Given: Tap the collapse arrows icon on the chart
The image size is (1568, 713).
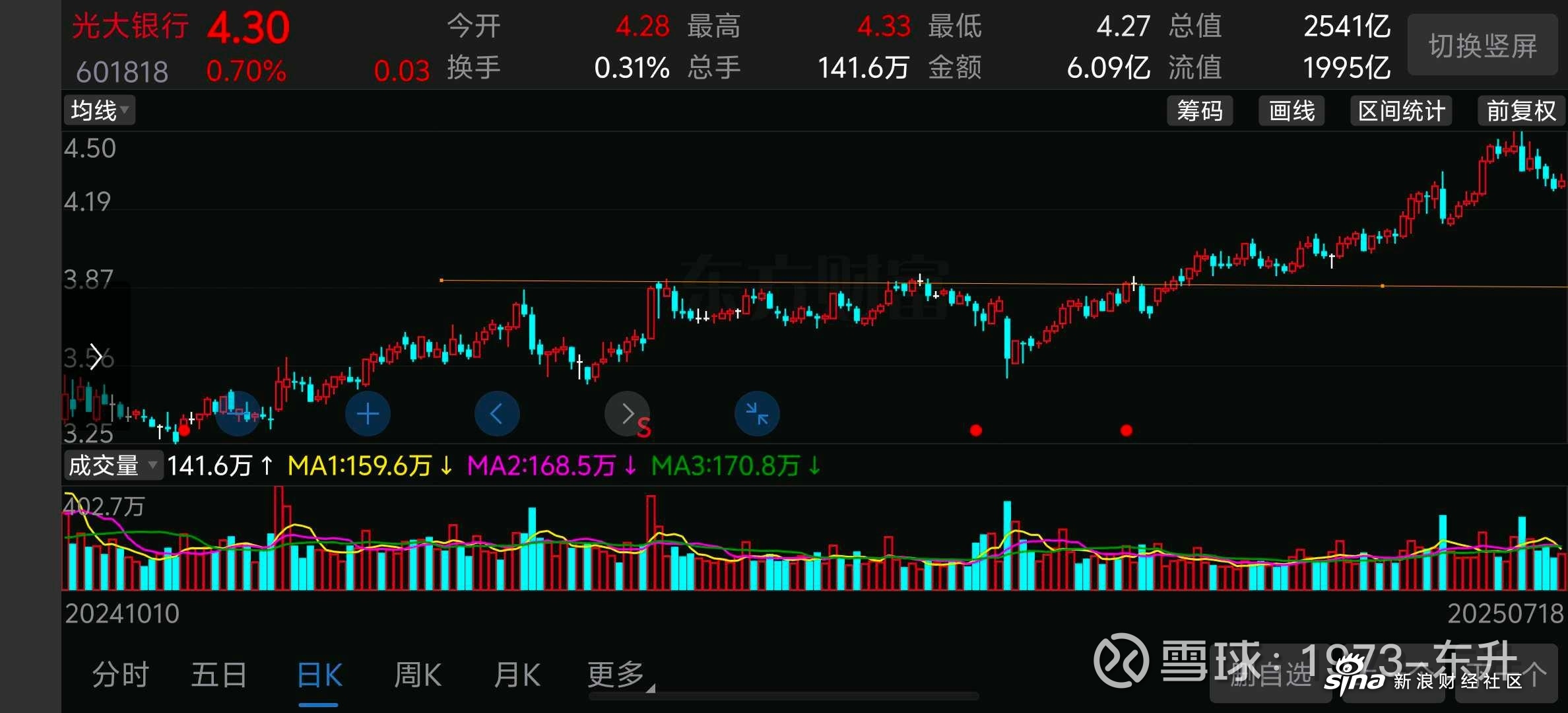Looking at the screenshot, I should click(757, 414).
